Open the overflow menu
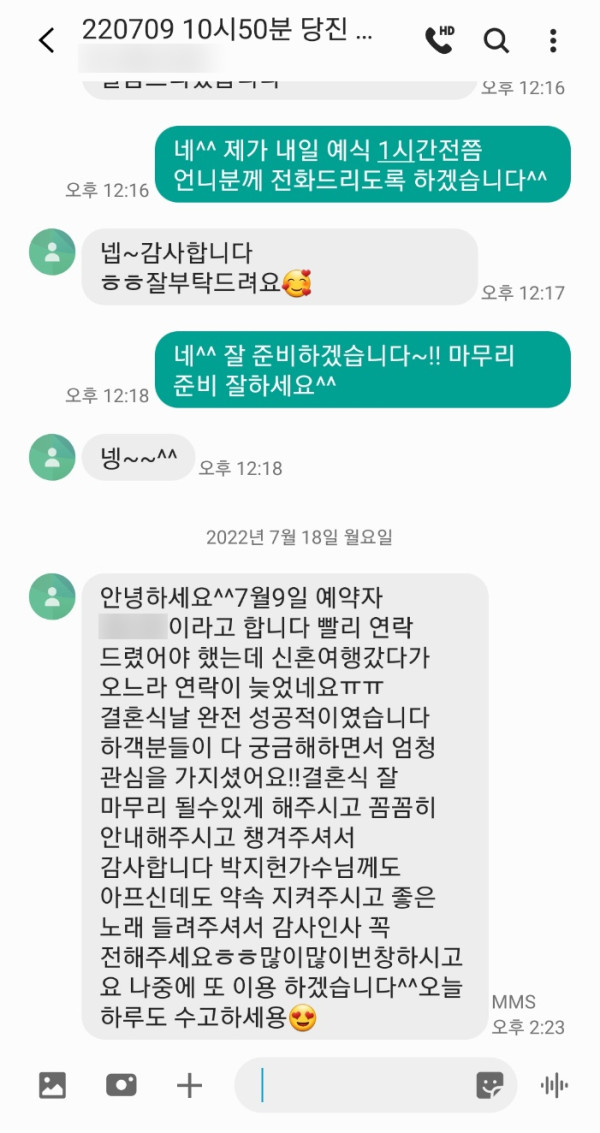Viewport: 600px width, 1133px height. (x=553, y=40)
